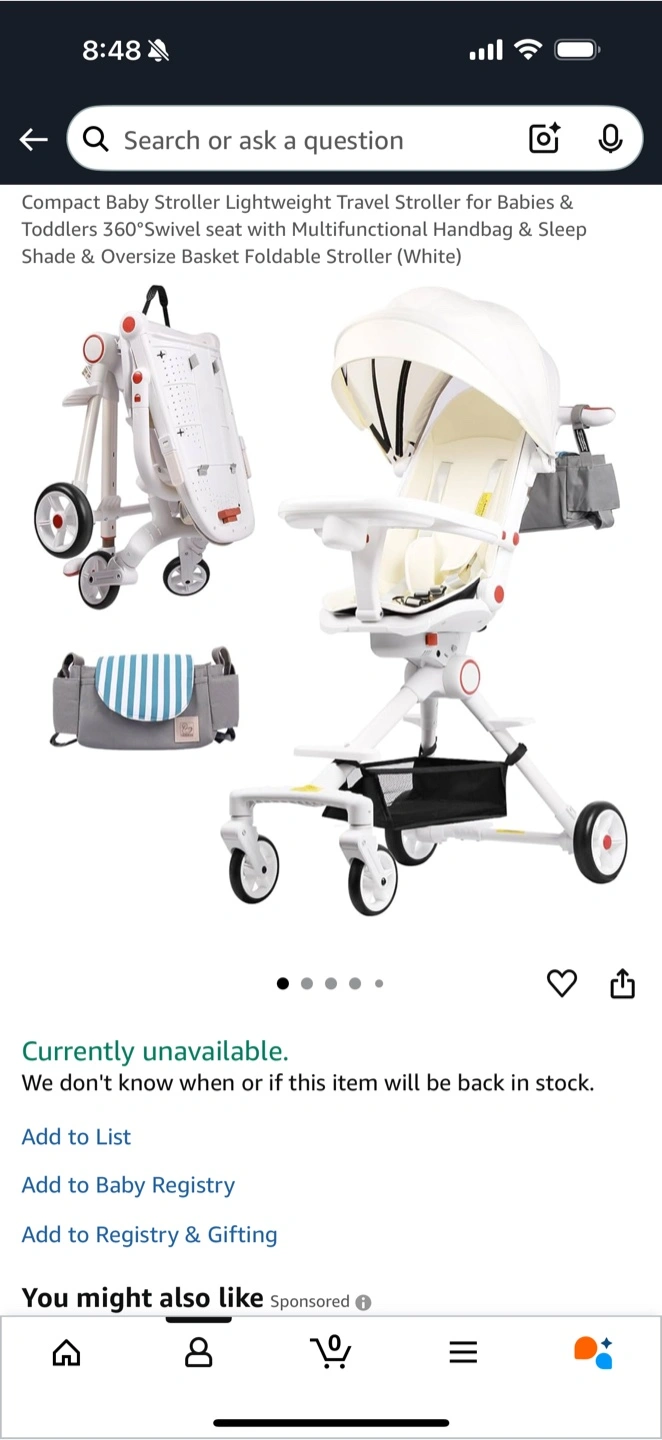Switch to the Home tab
662x1440 pixels.
point(66,1353)
